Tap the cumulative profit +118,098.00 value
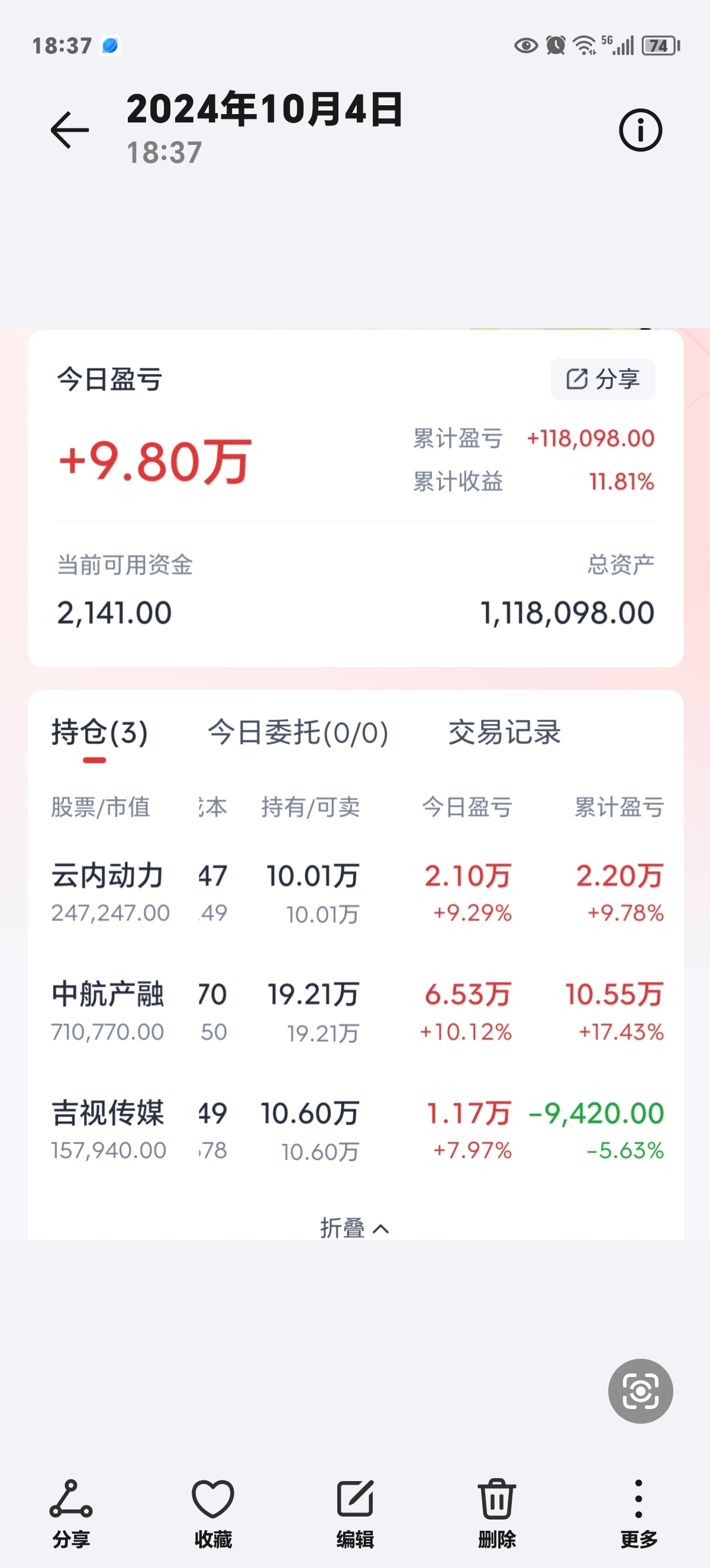This screenshot has height=1568, width=710. pyautogui.click(x=590, y=439)
